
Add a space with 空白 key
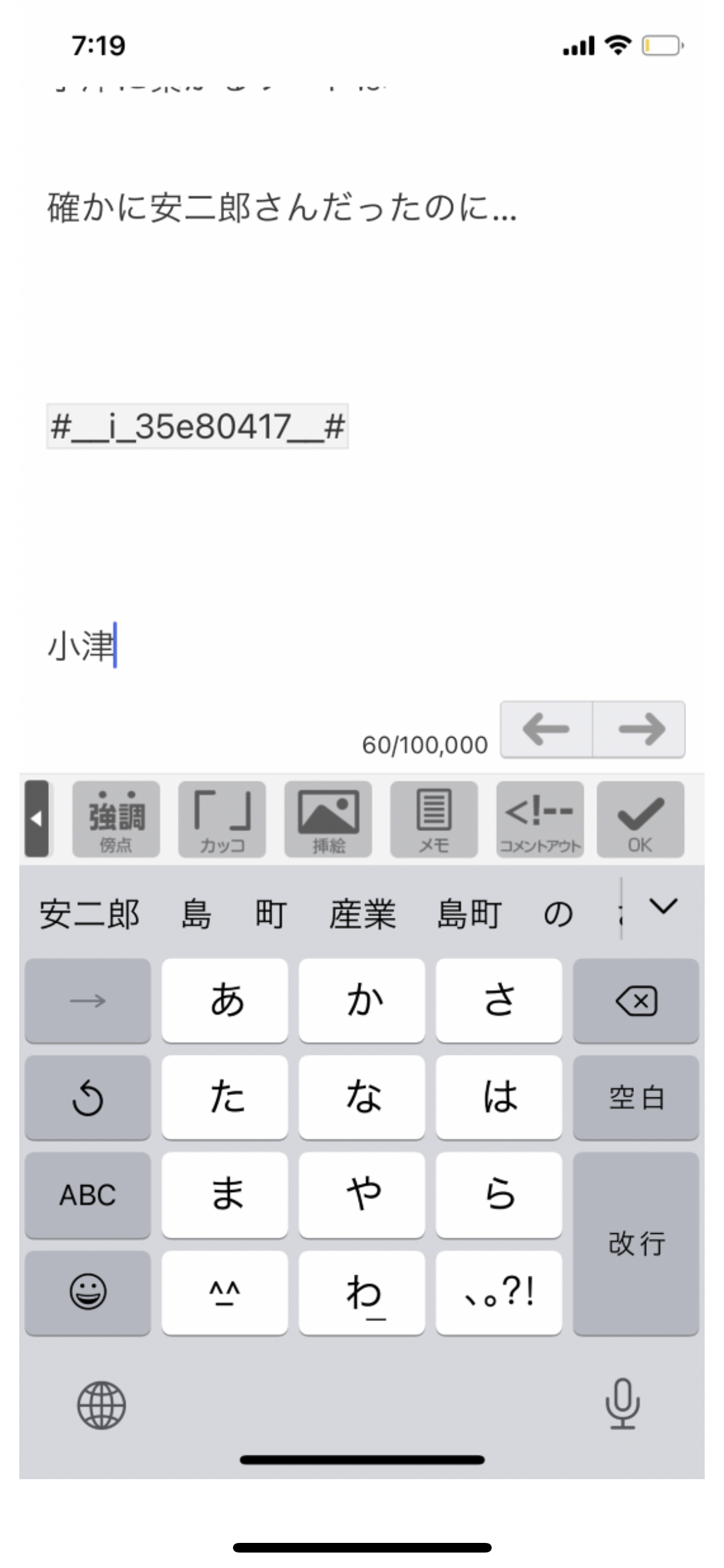[x=636, y=1097]
